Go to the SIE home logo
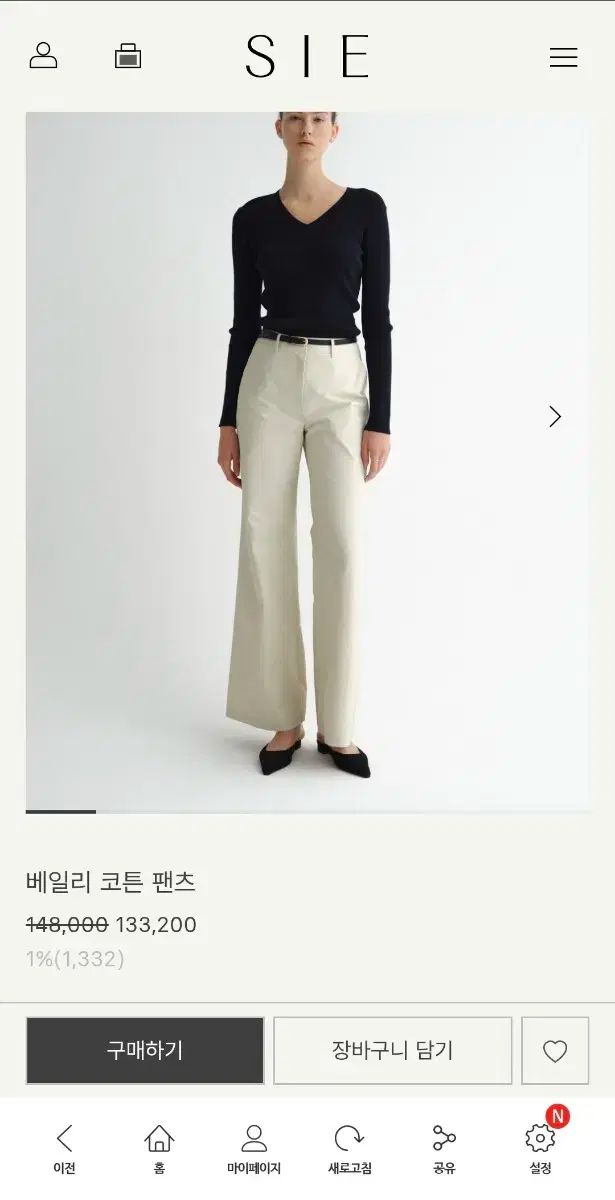Image resolution: width=615 pixels, height=1200 pixels. (x=307, y=57)
